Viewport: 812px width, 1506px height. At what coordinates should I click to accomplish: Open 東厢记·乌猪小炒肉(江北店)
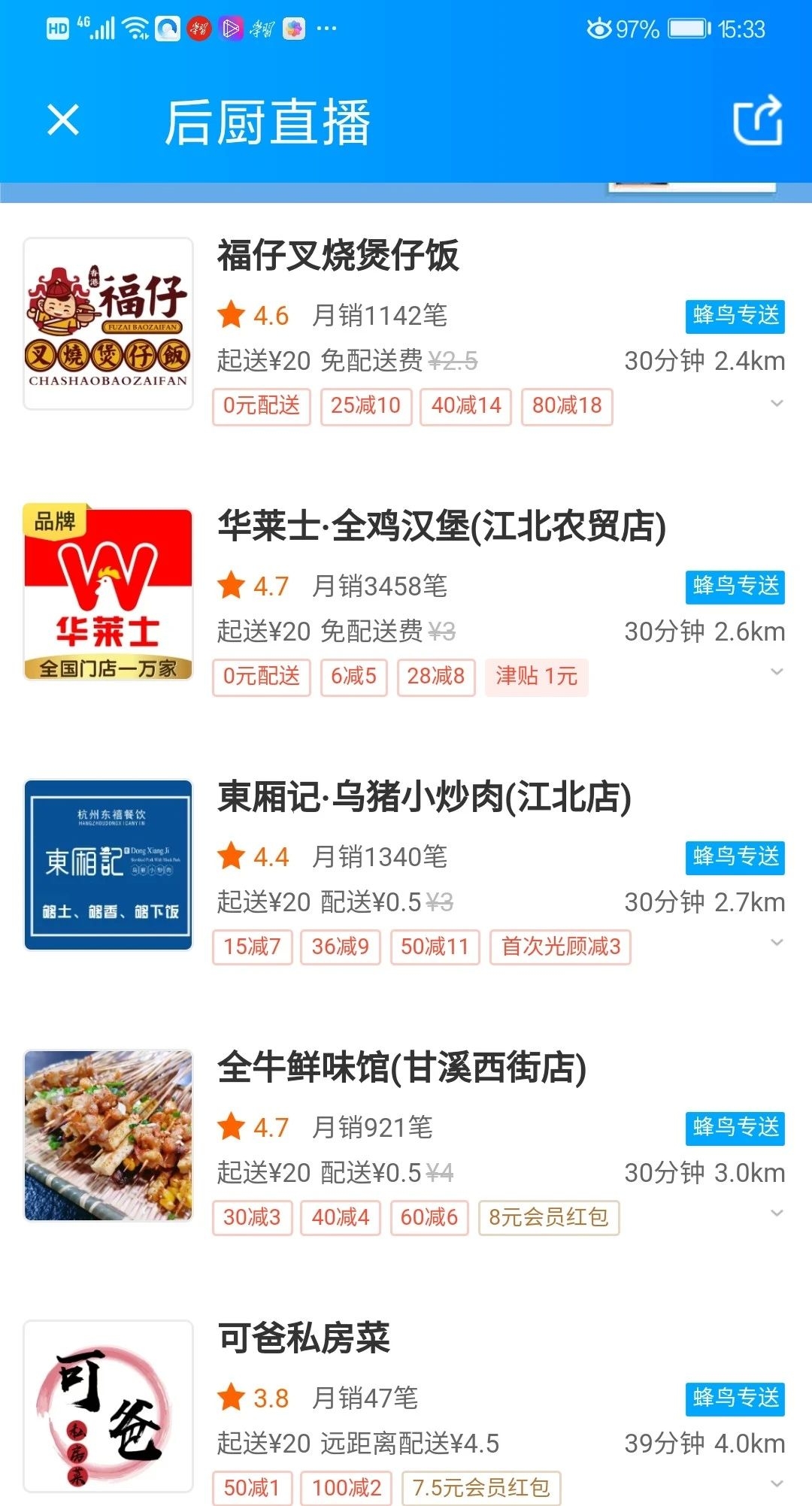[424, 797]
